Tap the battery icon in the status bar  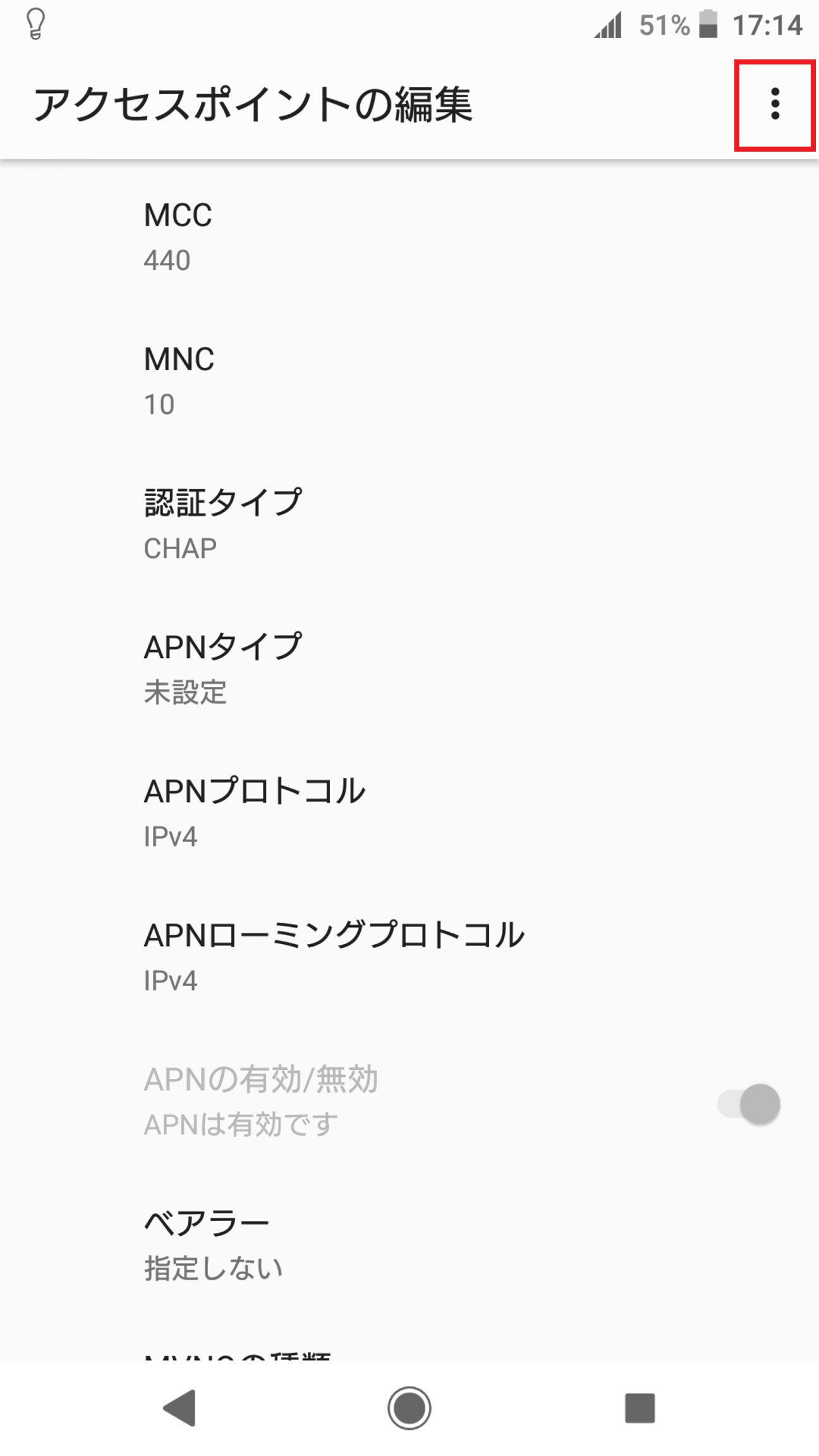click(x=709, y=25)
